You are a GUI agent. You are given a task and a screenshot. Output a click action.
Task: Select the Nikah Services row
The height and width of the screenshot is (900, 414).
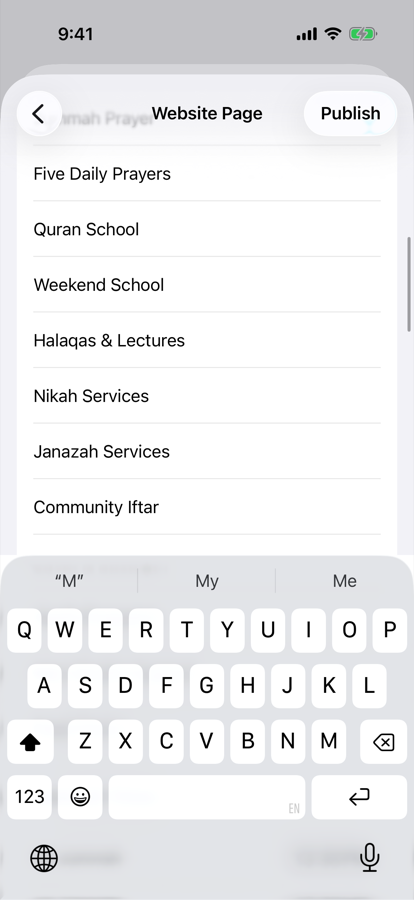(207, 396)
